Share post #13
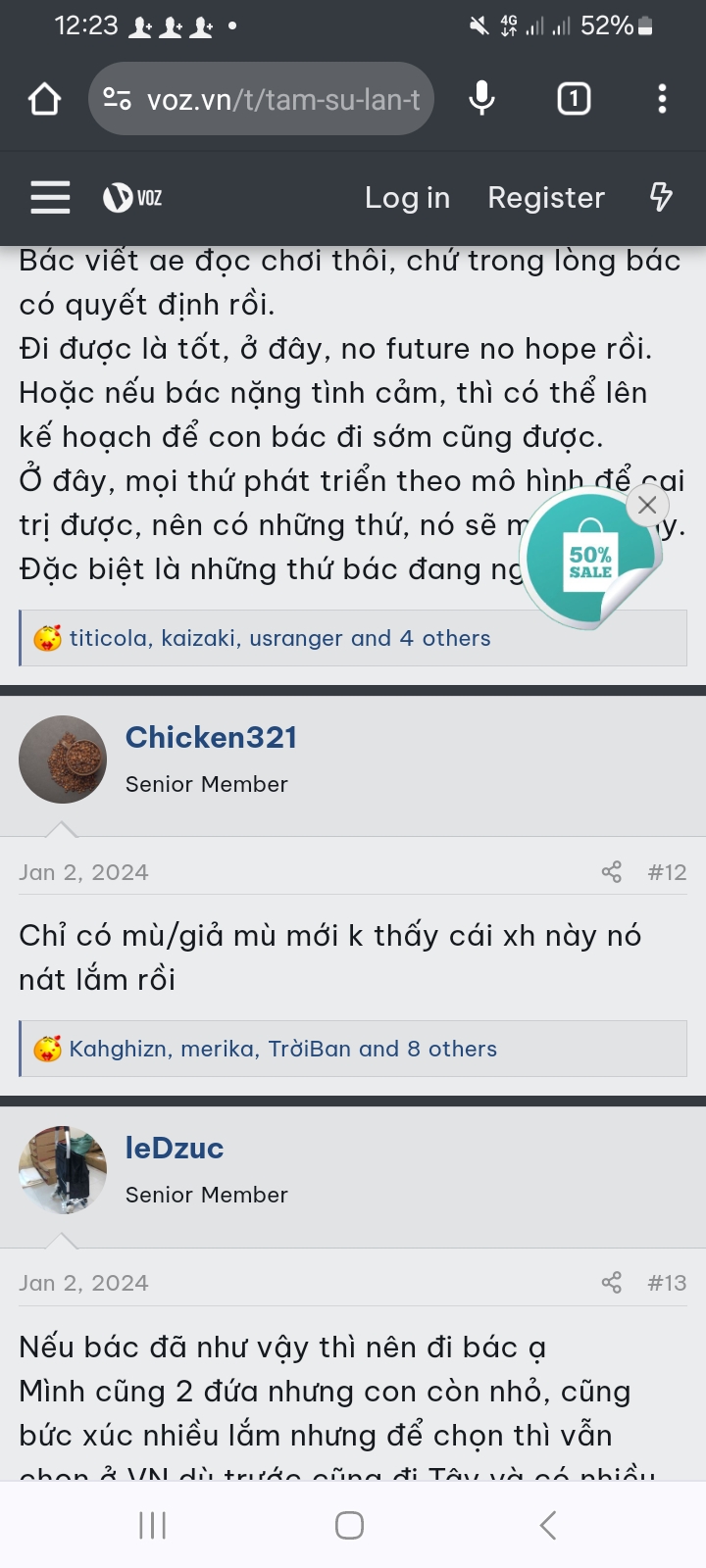The image size is (706, 1568). (x=611, y=1283)
